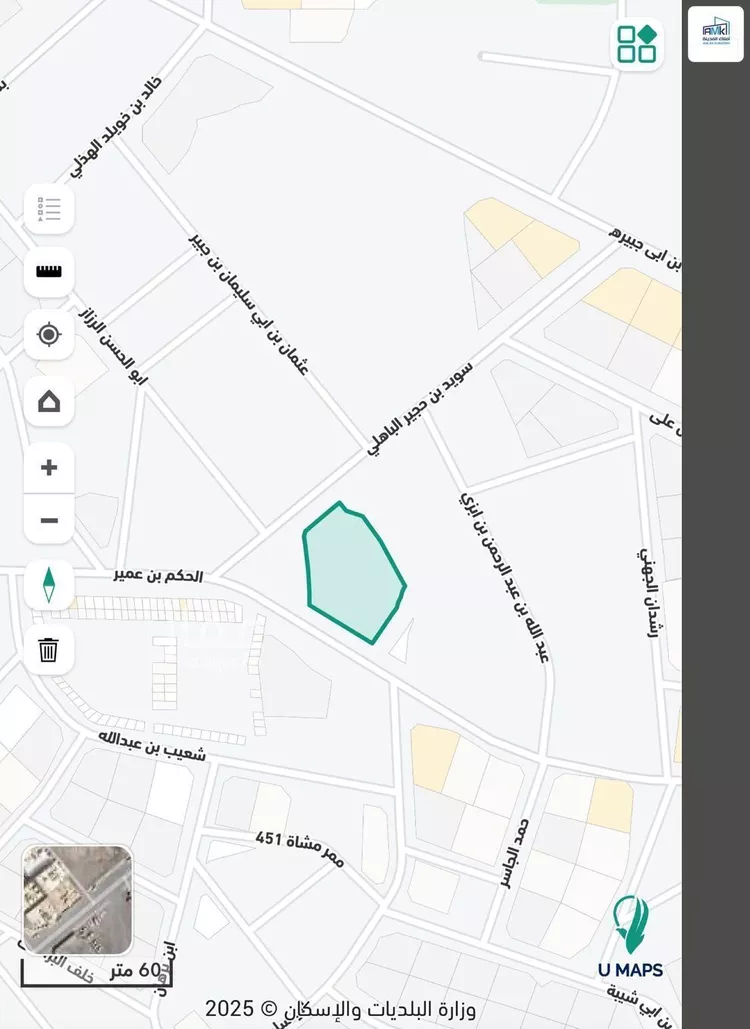Zoom out with the minus button
750x1029 pixels.
click(48, 520)
